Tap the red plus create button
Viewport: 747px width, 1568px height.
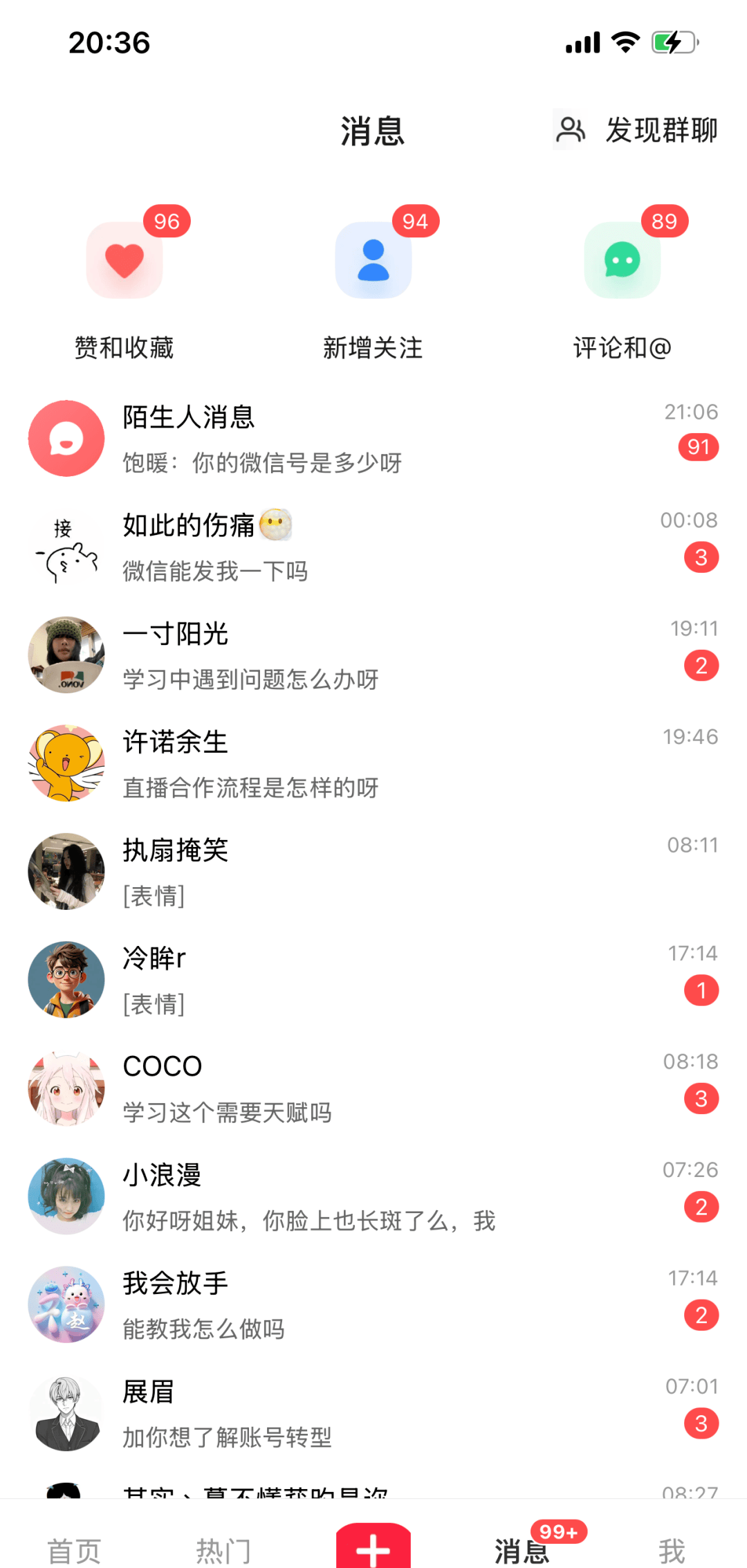[373, 1547]
